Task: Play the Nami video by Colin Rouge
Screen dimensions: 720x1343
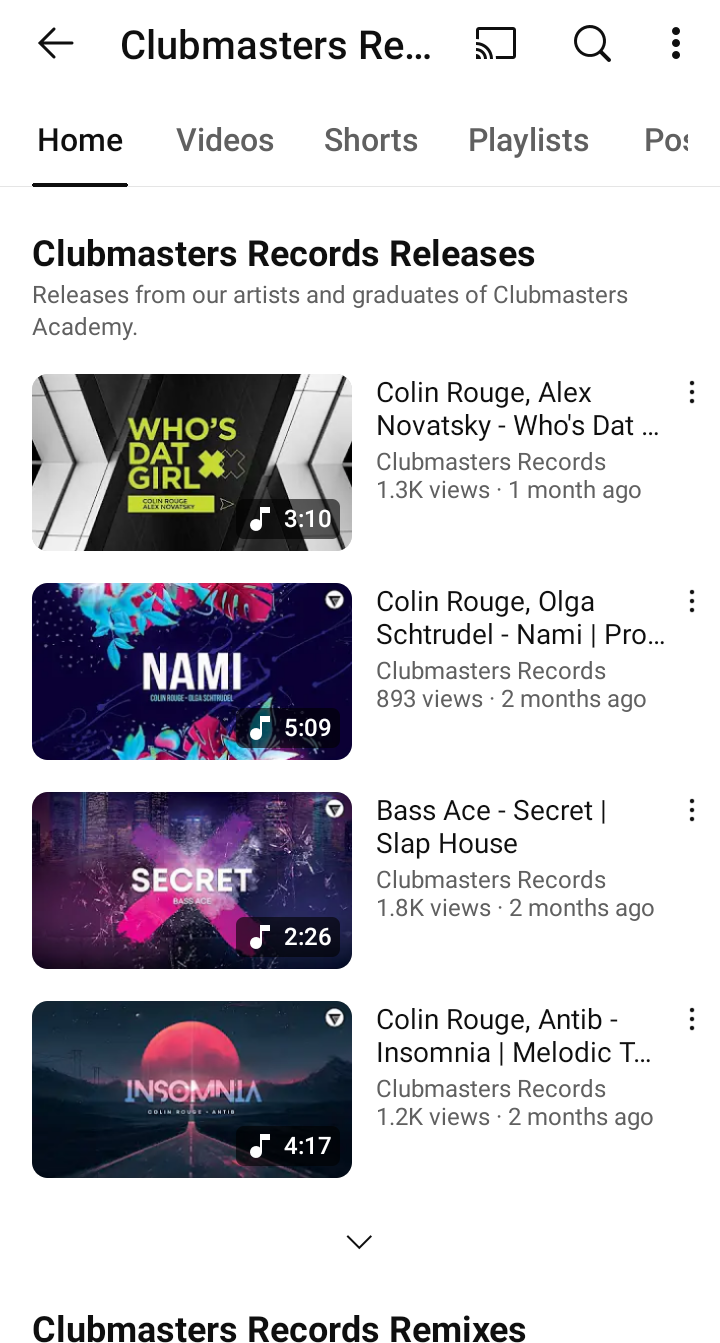Action: pos(192,672)
